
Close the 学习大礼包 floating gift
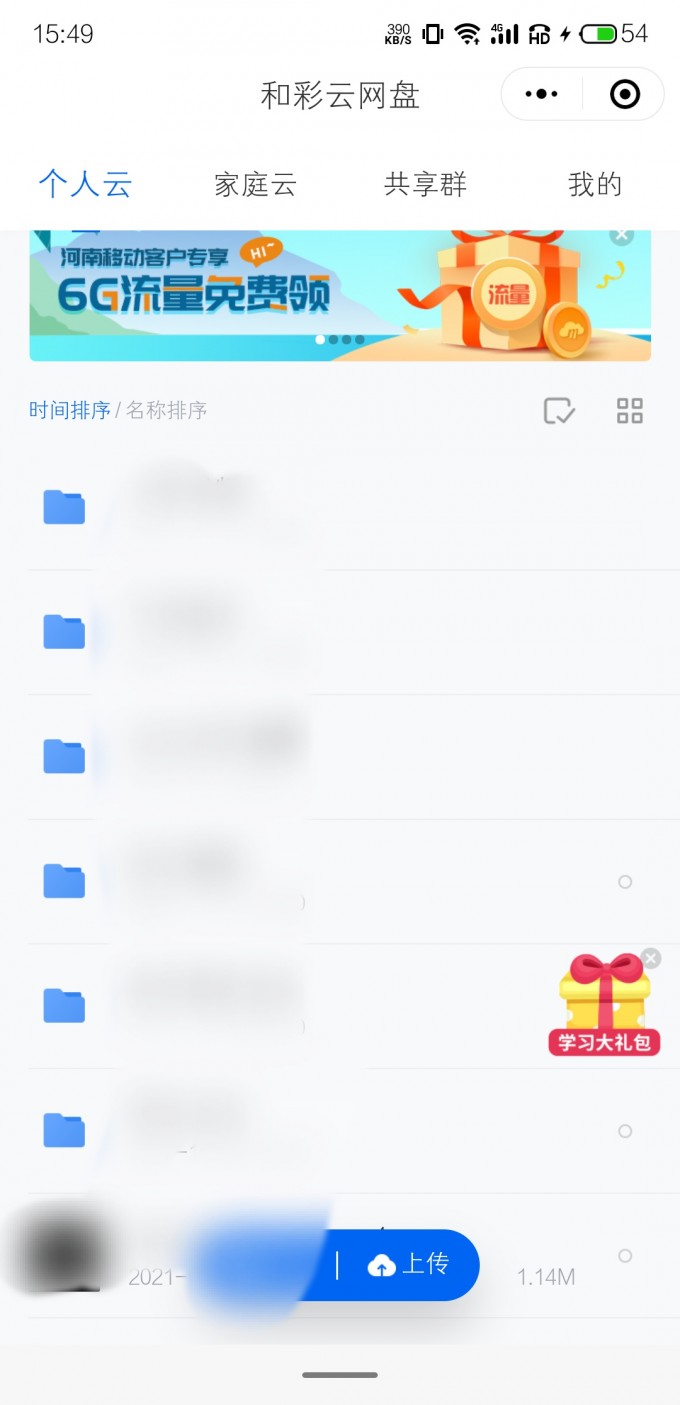(651, 958)
